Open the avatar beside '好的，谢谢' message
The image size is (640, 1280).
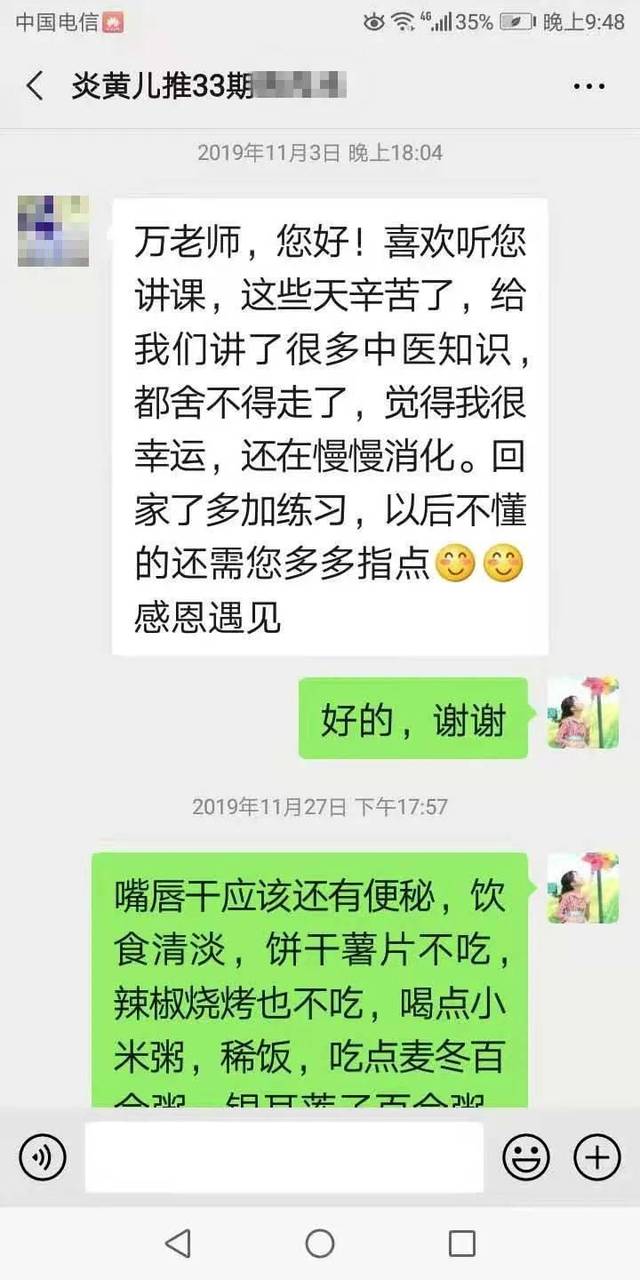(x=583, y=713)
